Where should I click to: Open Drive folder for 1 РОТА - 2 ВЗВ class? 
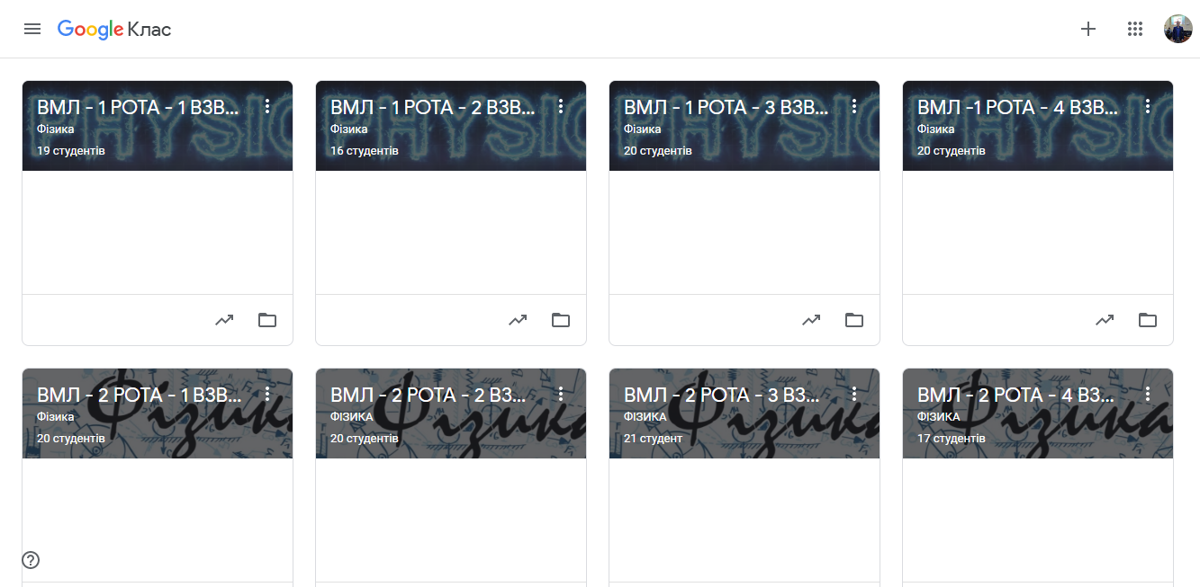click(561, 320)
